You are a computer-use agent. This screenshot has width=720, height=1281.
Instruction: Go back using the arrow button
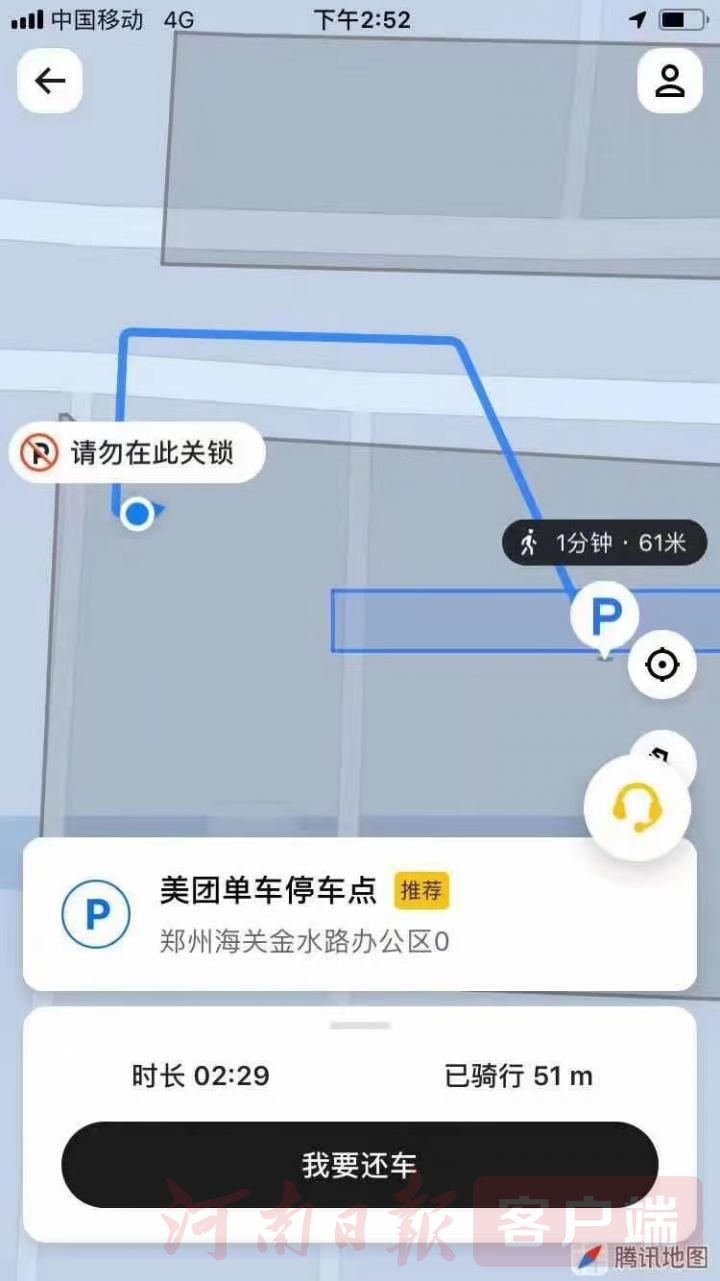click(x=50, y=81)
